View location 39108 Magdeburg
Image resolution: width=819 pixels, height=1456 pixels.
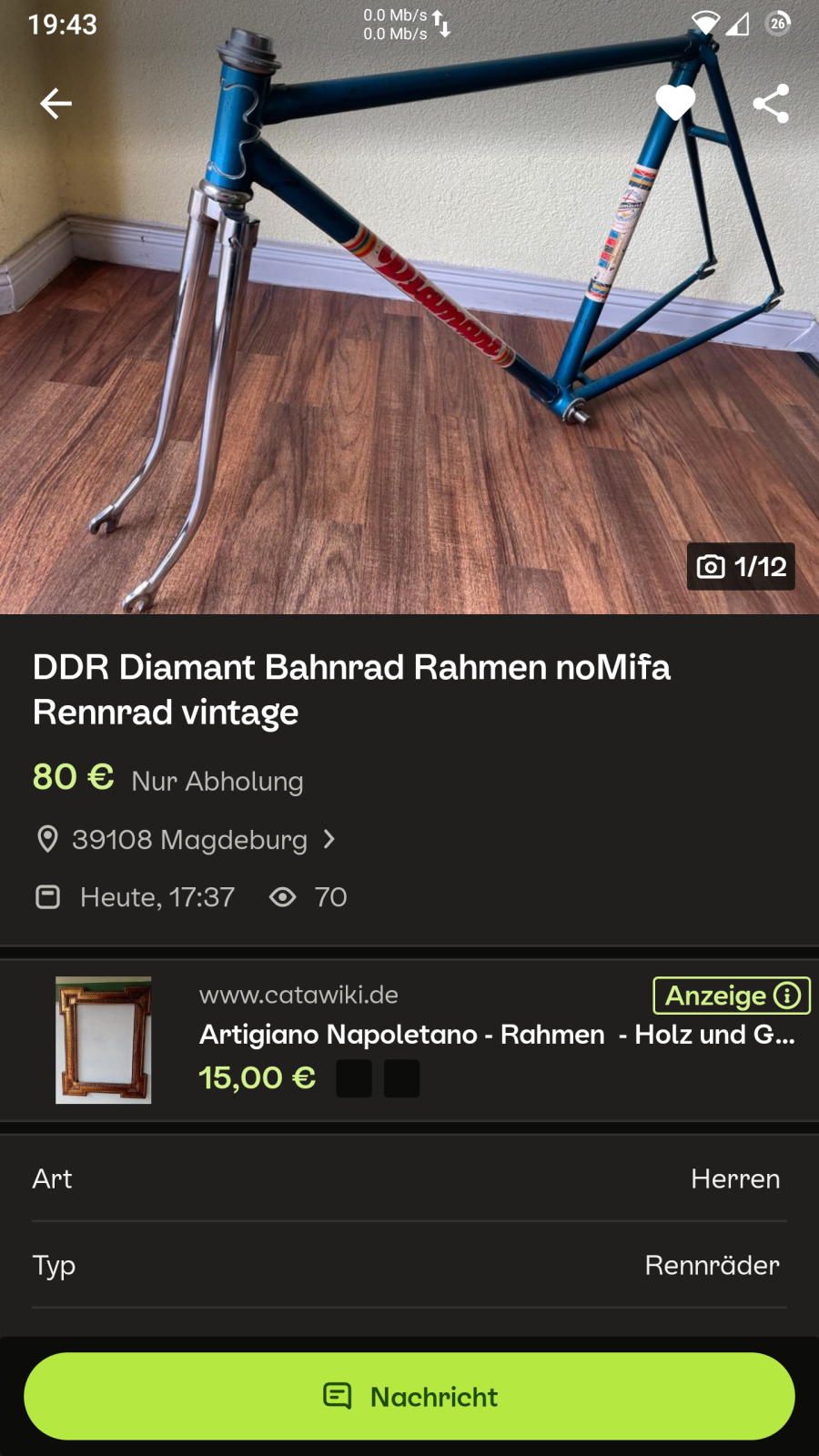click(189, 839)
